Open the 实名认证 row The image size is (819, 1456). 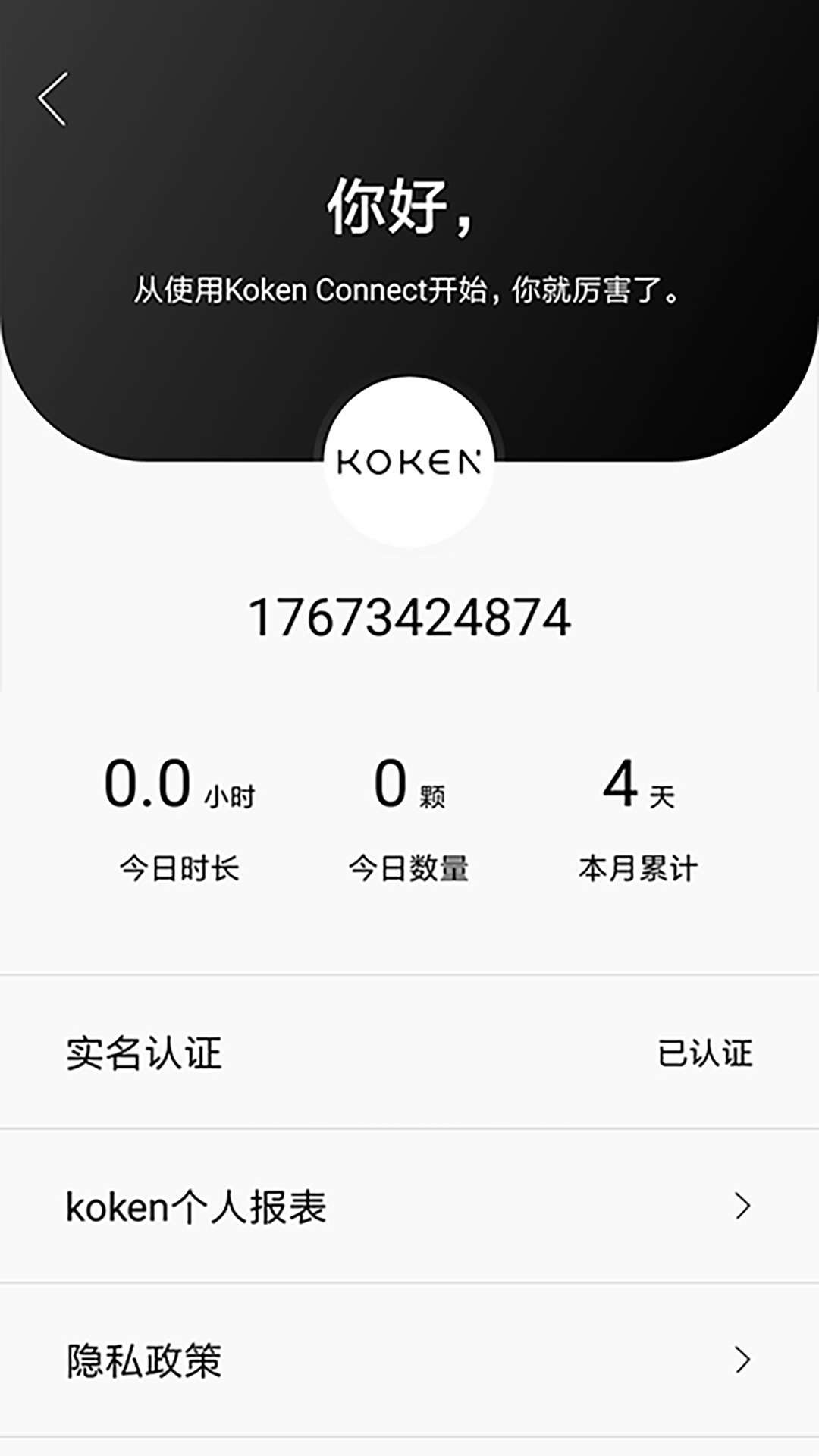tap(409, 1053)
